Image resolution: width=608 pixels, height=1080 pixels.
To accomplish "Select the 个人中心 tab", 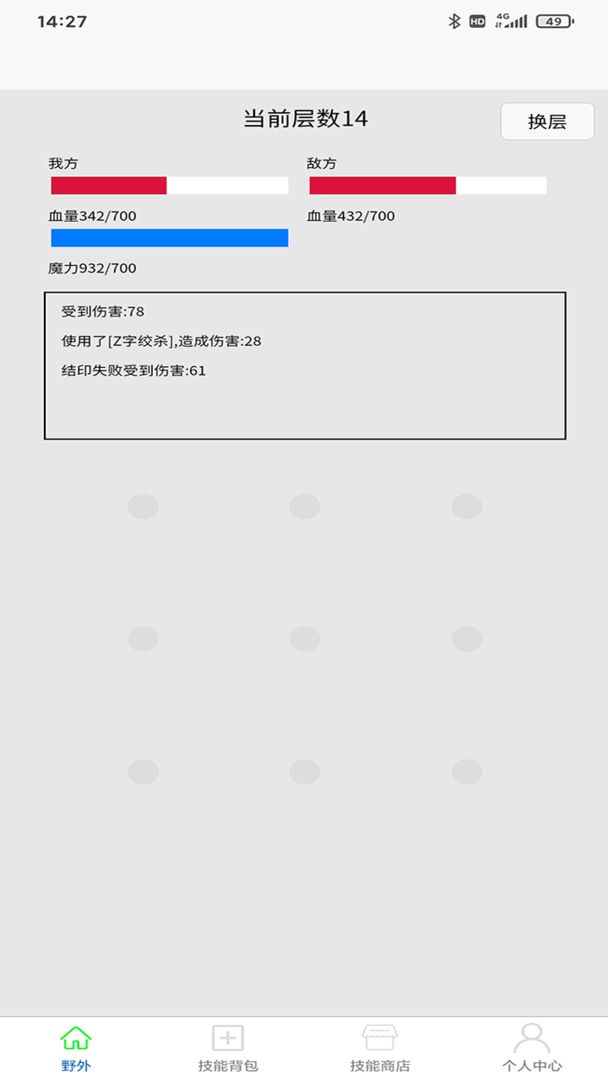I will (531, 1048).
